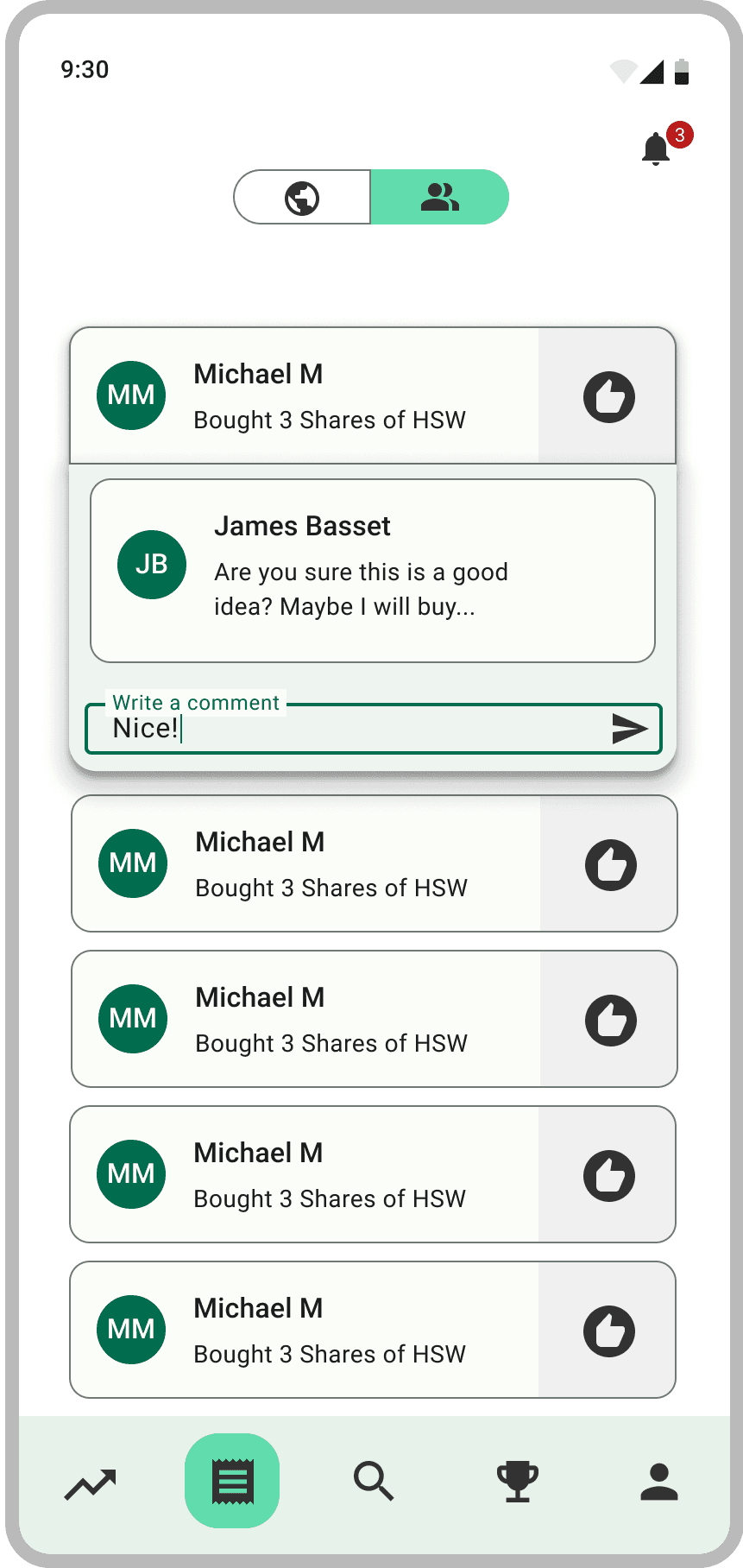
Task: Switch to the trophy leaderboard tab
Action: pos(517,1482)
